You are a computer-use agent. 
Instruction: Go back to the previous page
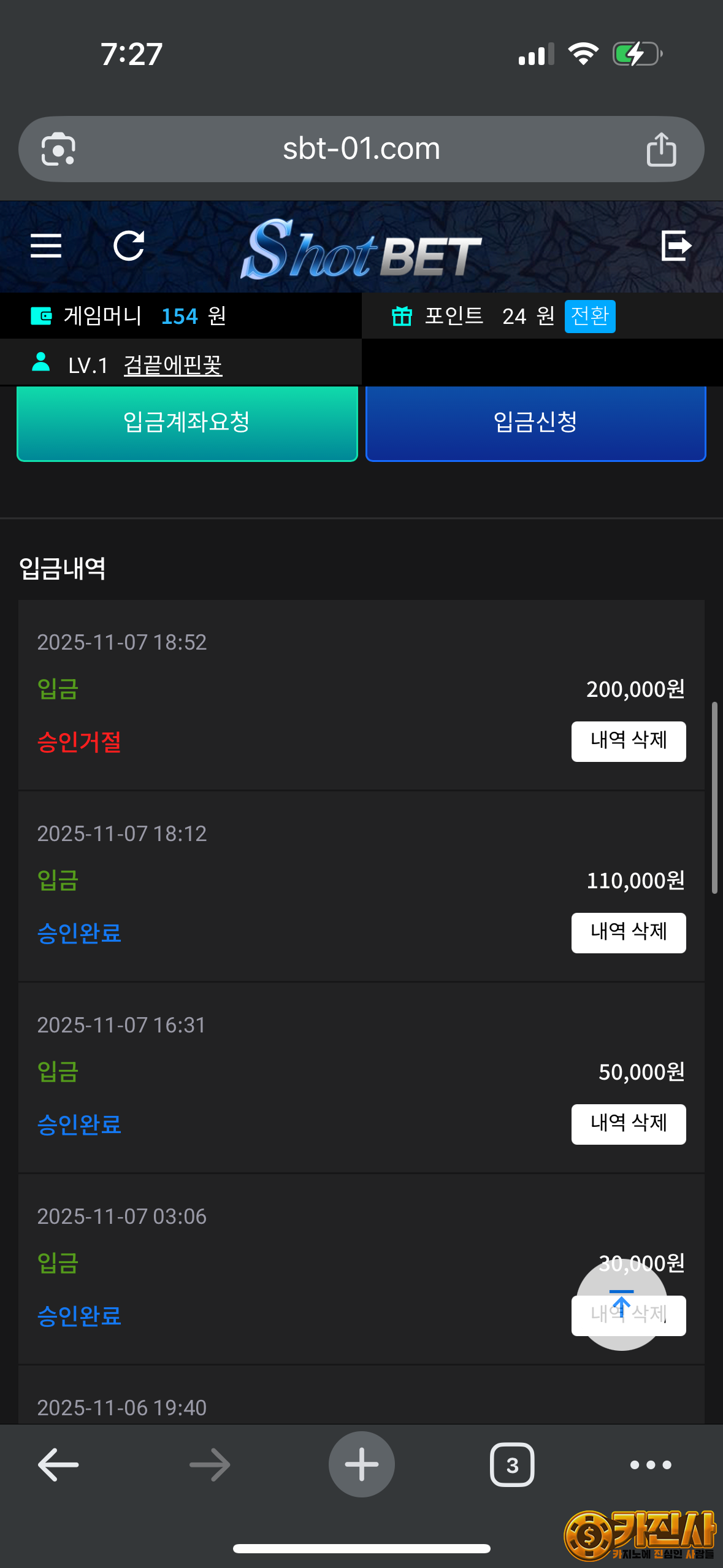(x=58, y=1465)
